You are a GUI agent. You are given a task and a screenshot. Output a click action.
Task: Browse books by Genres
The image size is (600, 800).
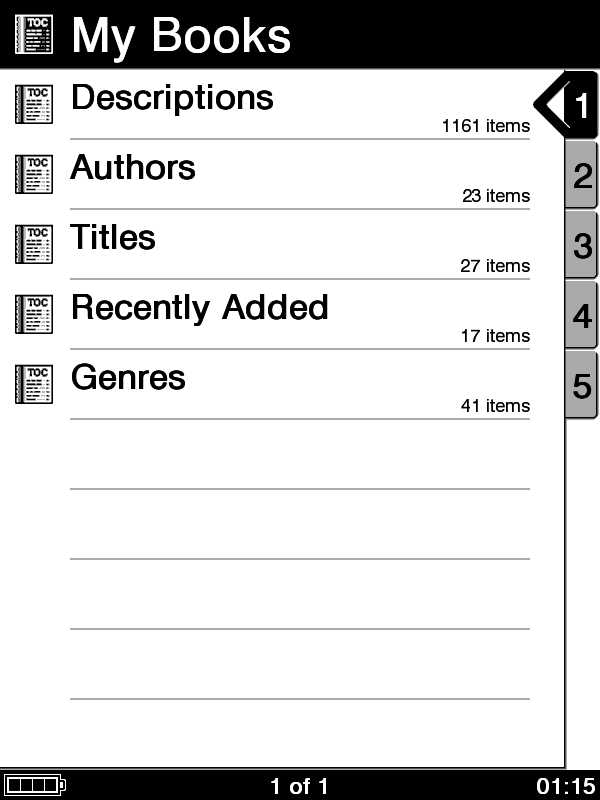point(128,378)
